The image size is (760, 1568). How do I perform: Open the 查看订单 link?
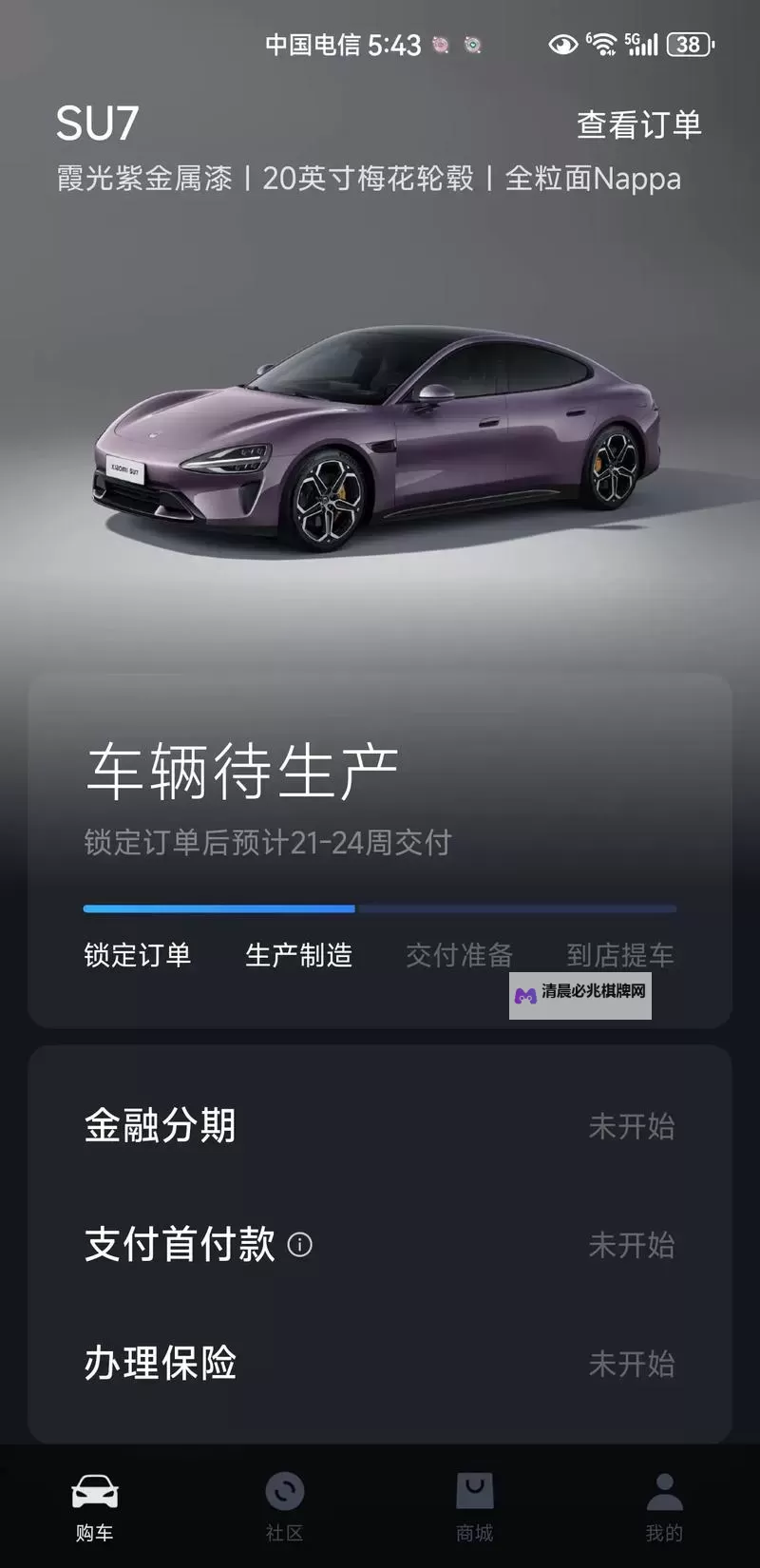(x=638, y=124)
